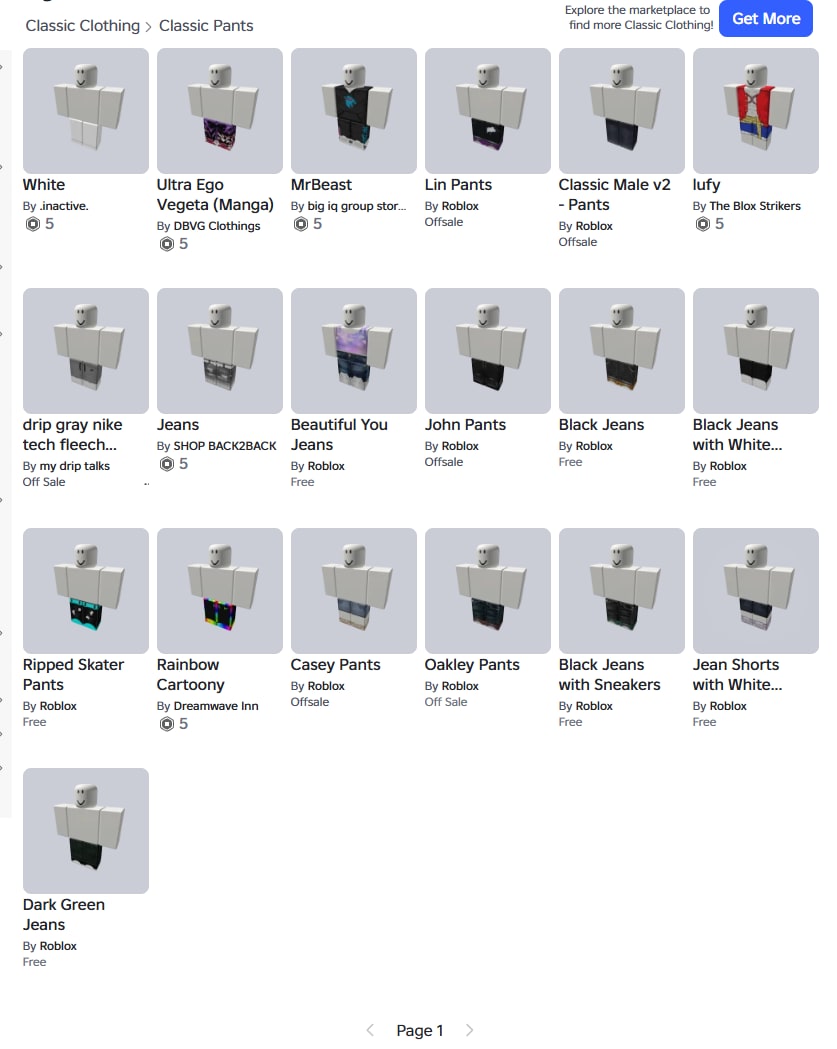
Task: Go to the next page arrow
Action: (469, 1030)
